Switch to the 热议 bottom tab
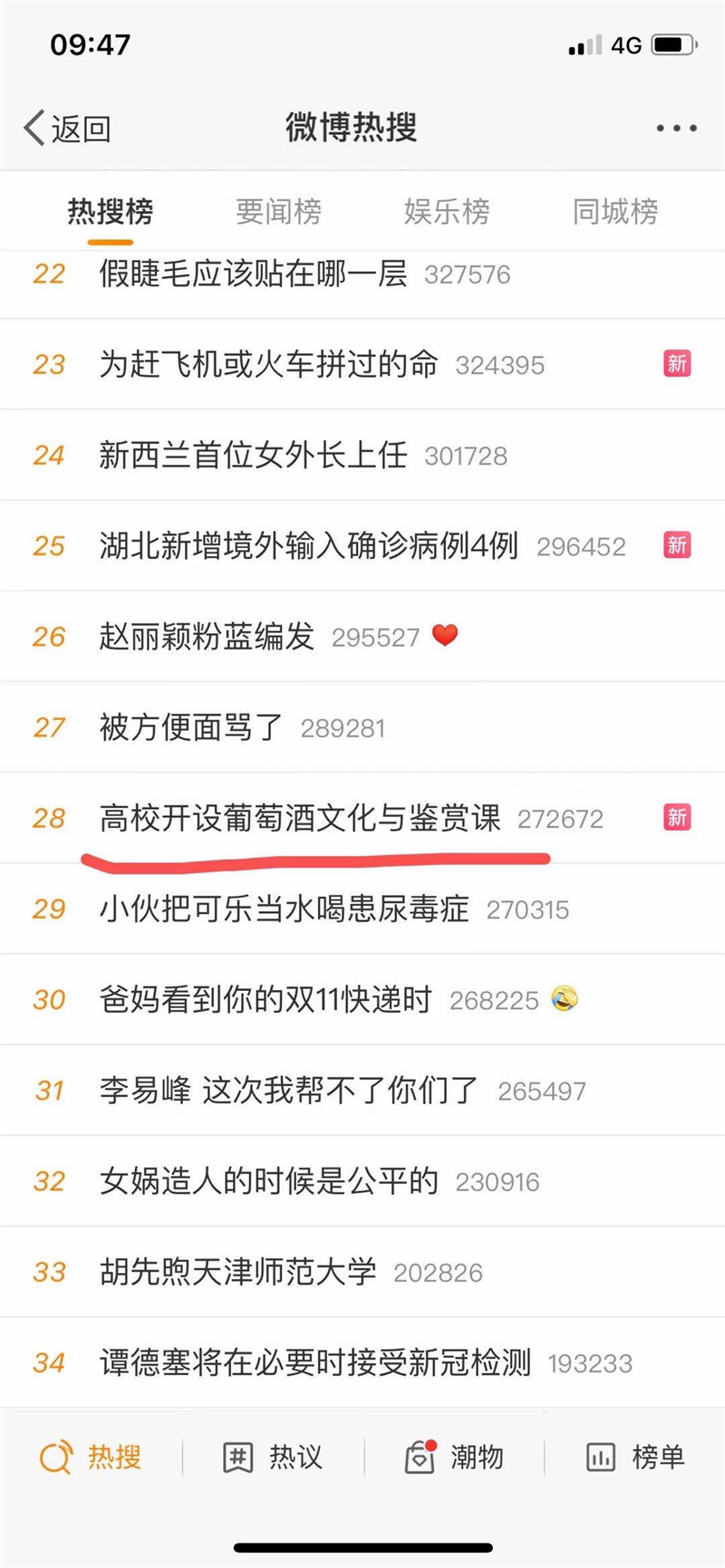This screenshot has width=725, height=1568. 273,1457
